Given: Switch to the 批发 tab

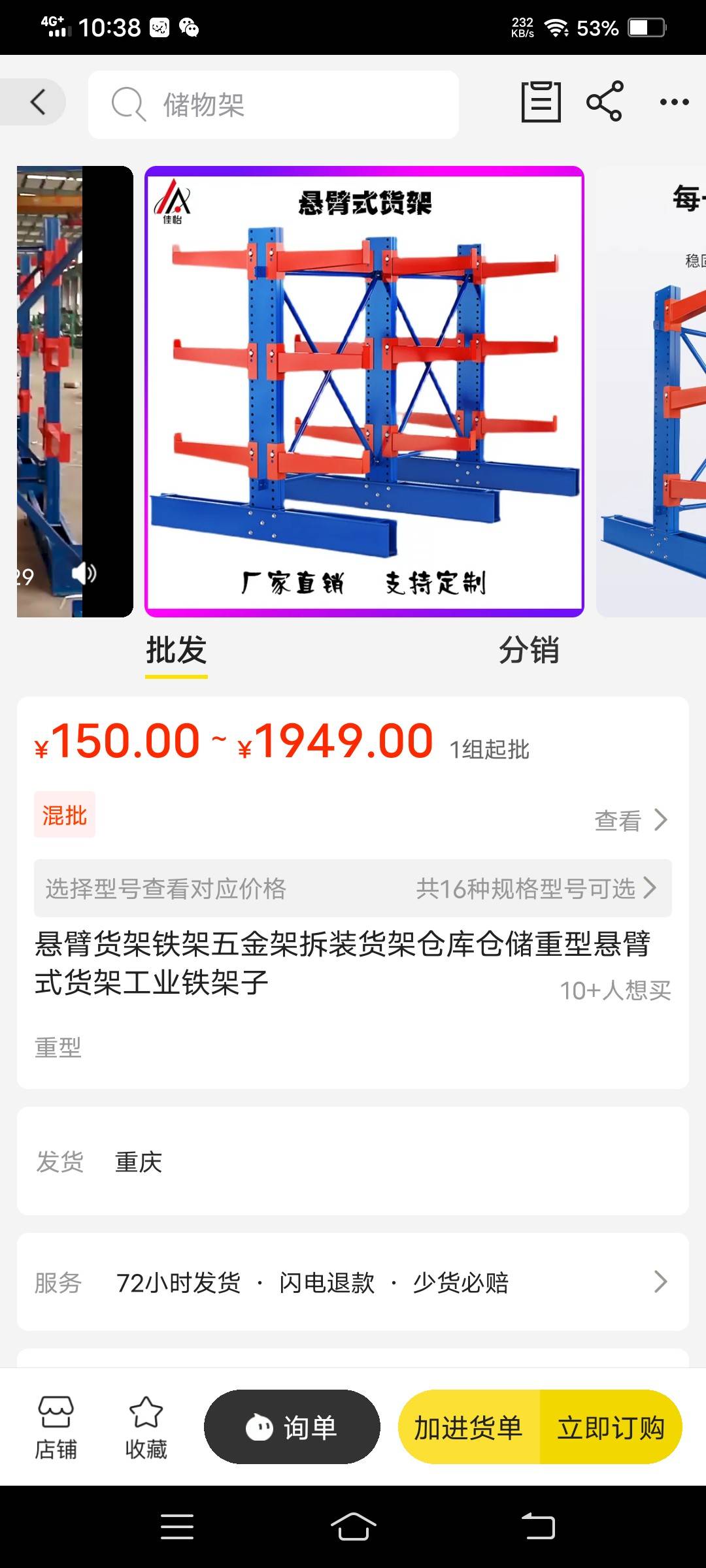Looking at the screenshot, I should [x=176, y=651].
